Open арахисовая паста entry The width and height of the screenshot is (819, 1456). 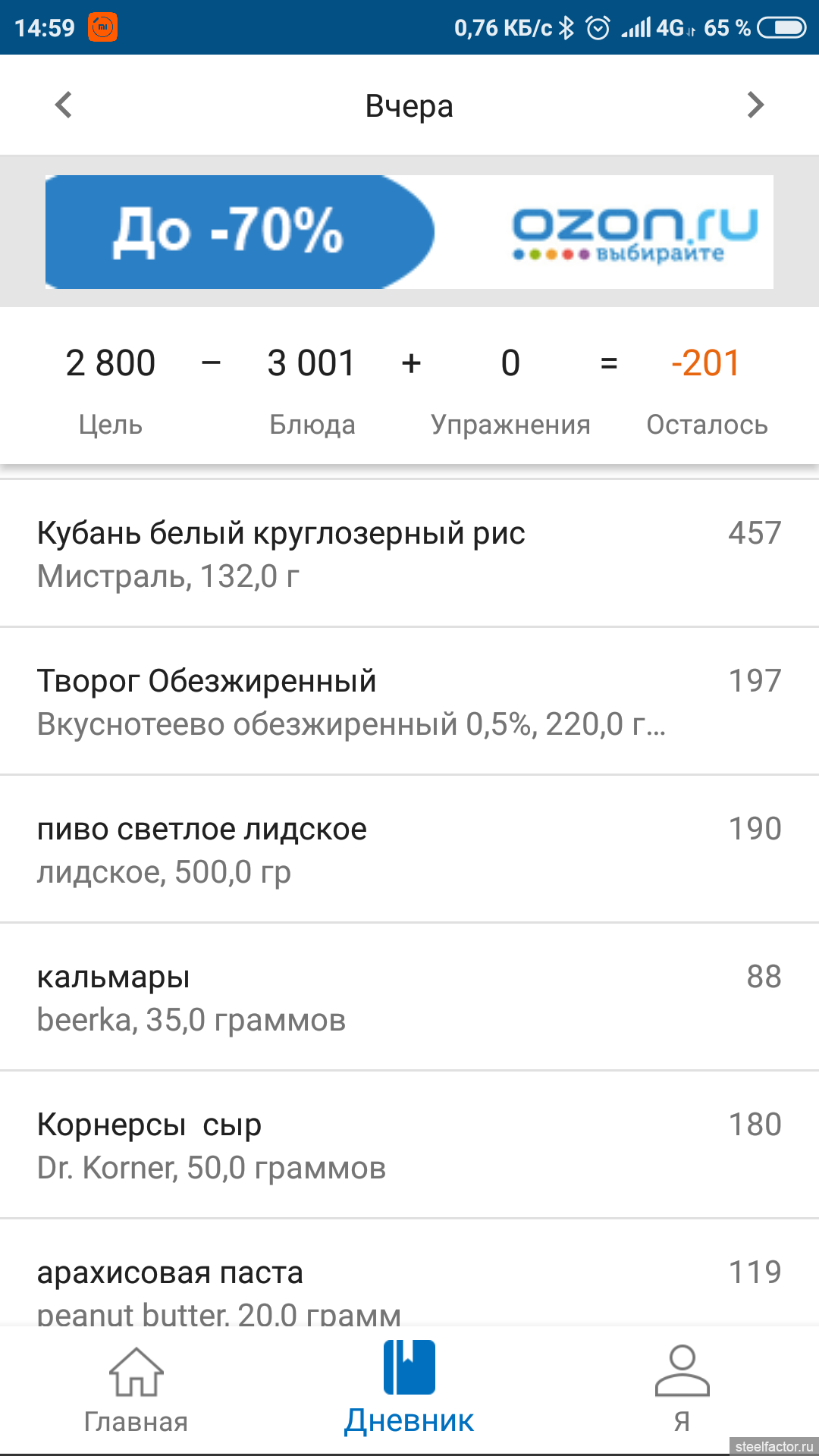(409, 1285)
